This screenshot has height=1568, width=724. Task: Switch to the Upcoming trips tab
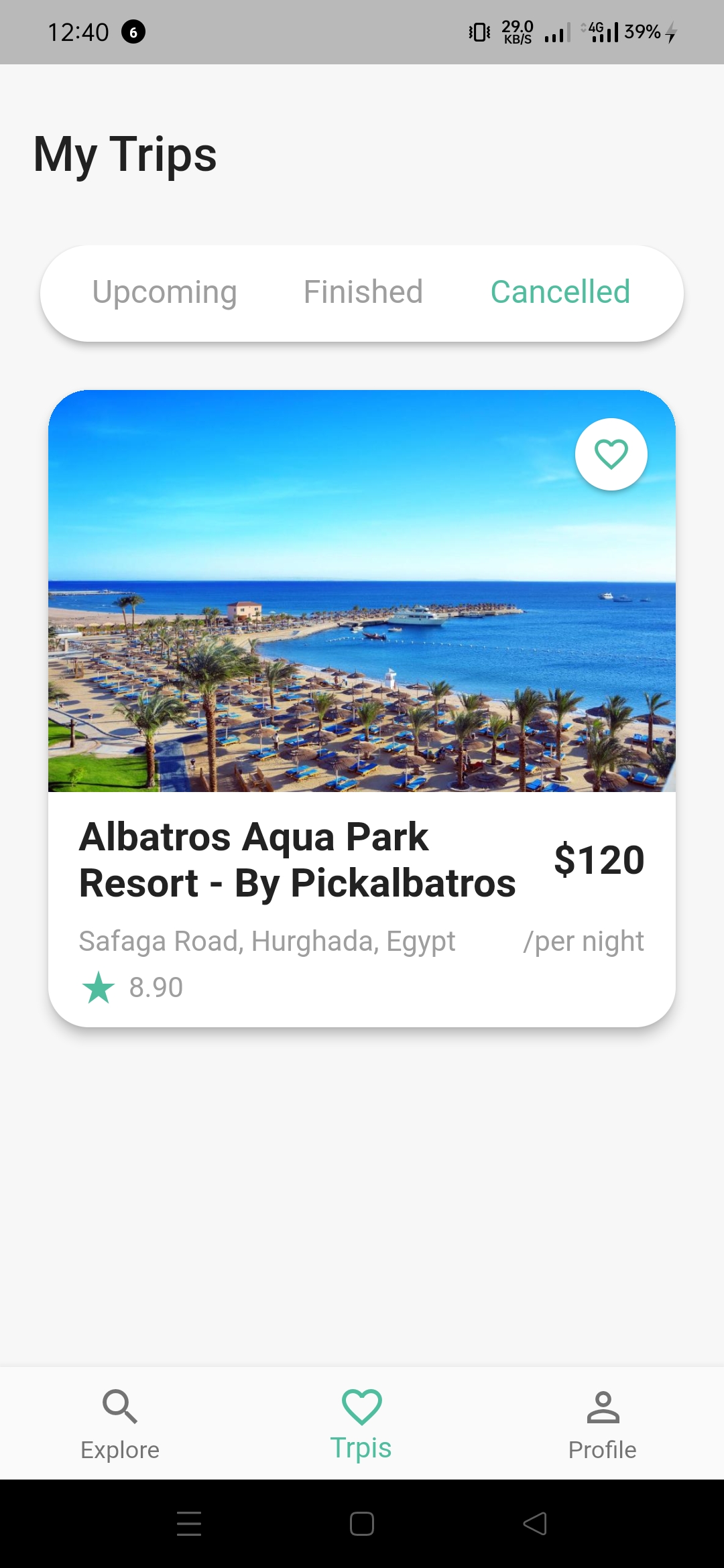[164, 292]
